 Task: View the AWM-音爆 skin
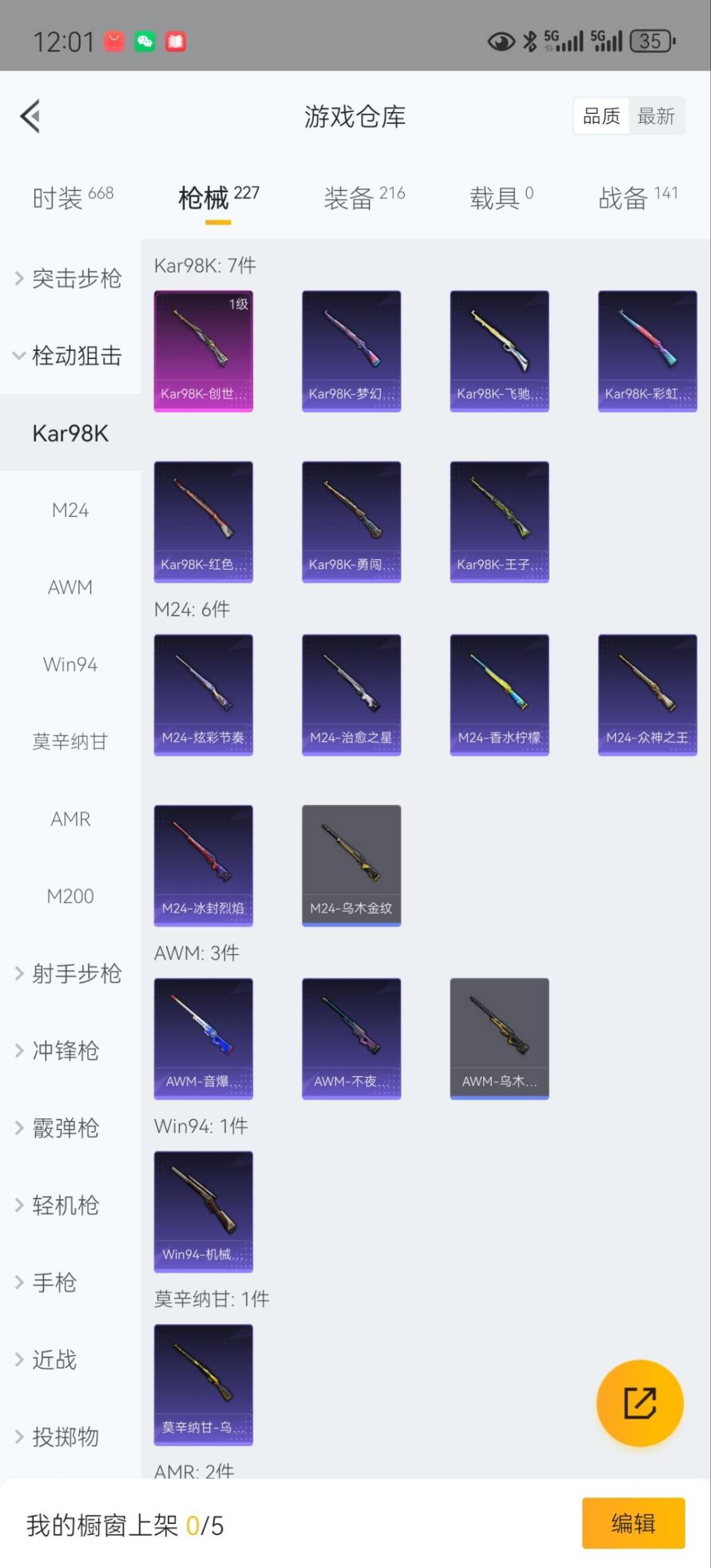(203, 1039)
